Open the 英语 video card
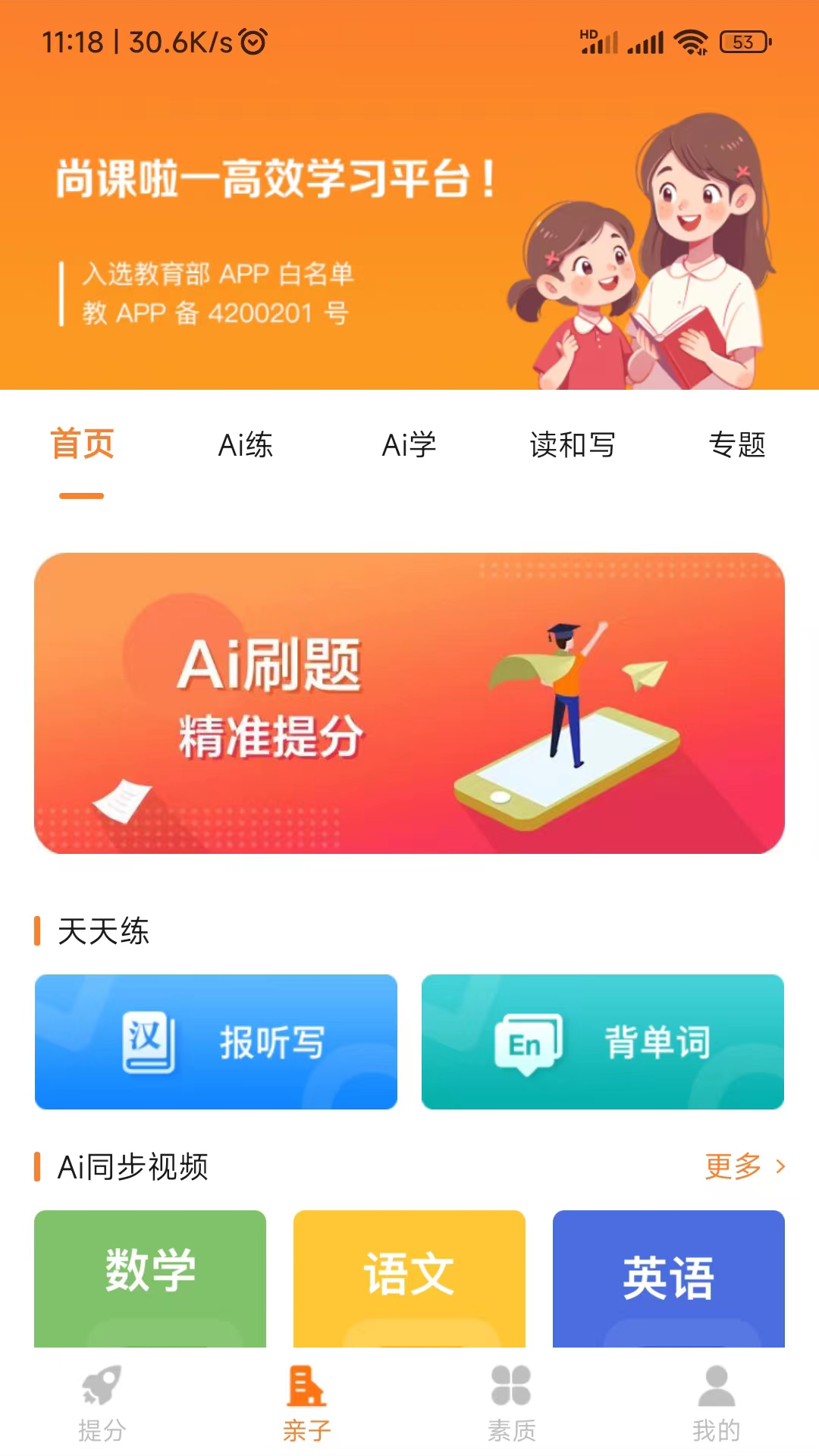The height and width of the screenshot is (1456, 819). [669, 1279]
